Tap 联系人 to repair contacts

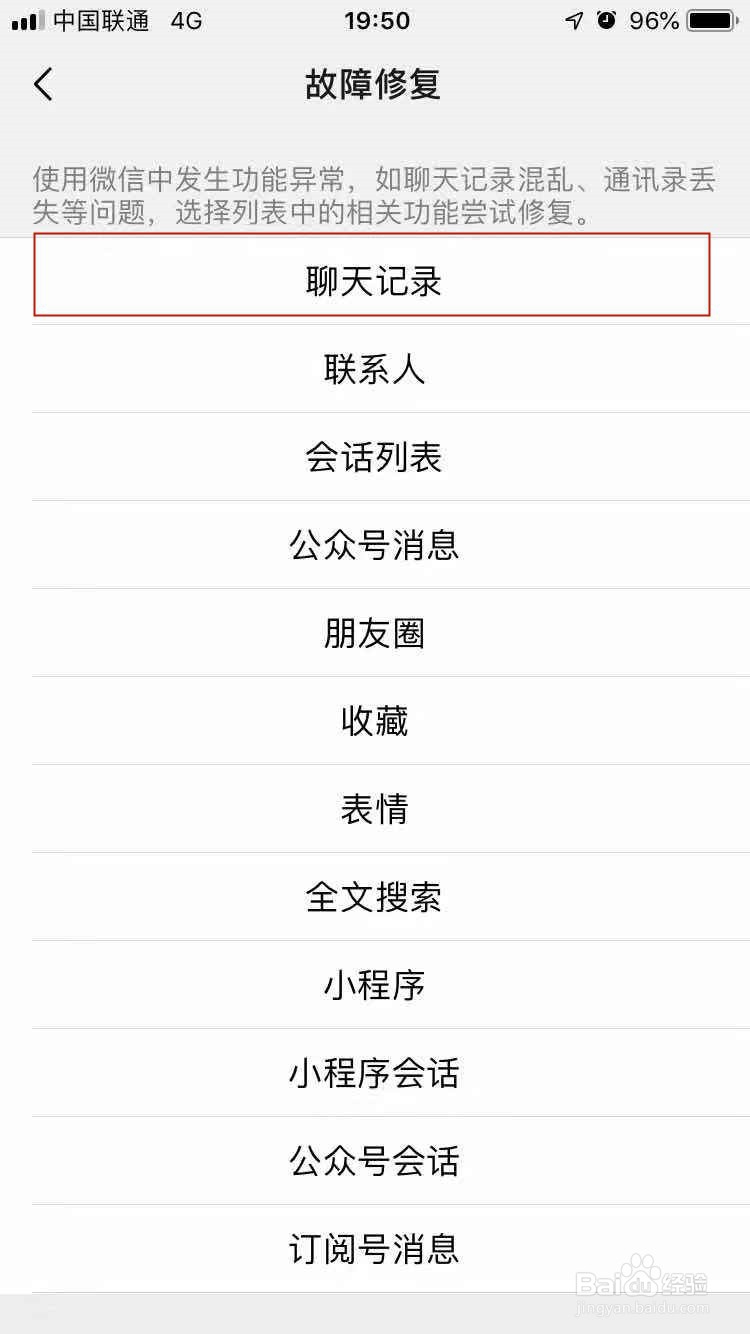374,369
